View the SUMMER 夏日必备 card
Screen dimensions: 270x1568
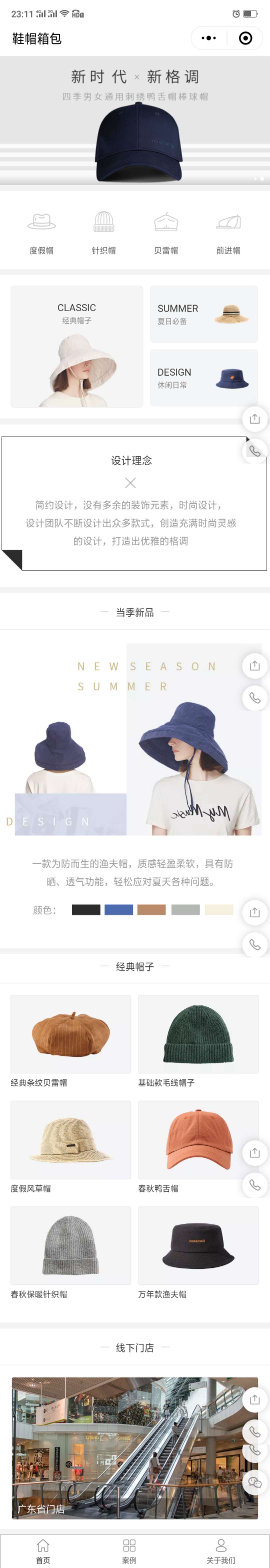(x=204, y=314)
